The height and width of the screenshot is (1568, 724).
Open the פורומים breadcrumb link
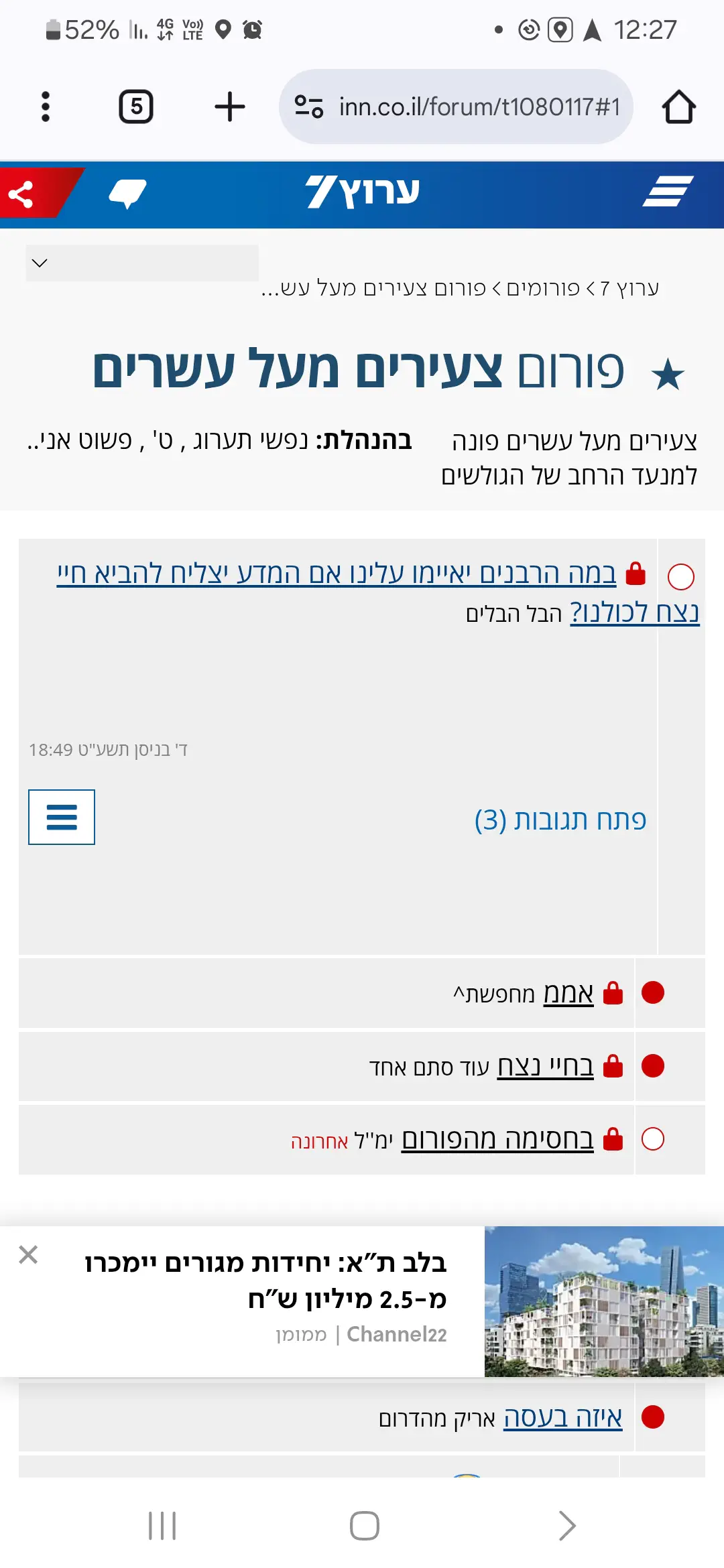point(542,289)
